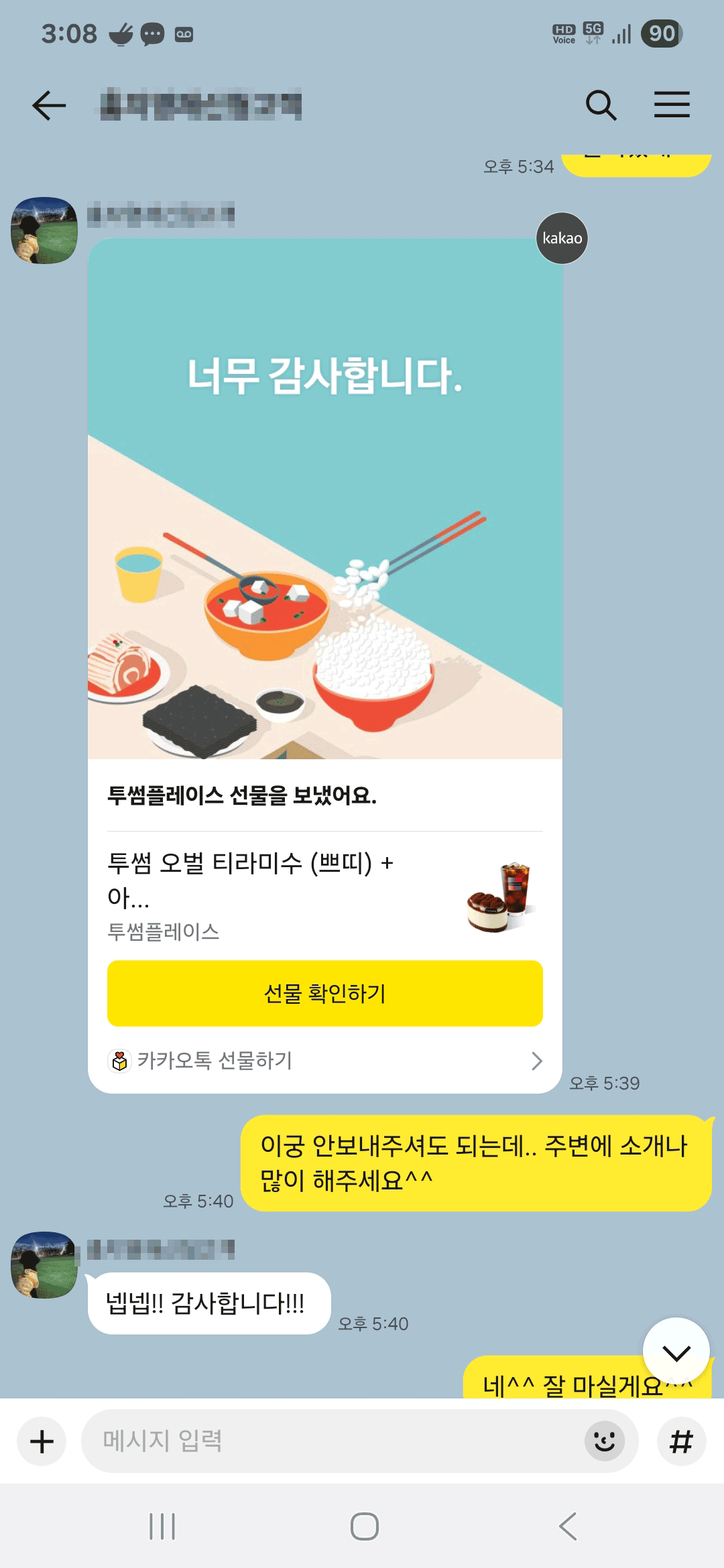The width and height of the screenshot is (724, 1568).
Task: Open the 너무 감사합니다 gift card image
Action: (x=324, y=499)
